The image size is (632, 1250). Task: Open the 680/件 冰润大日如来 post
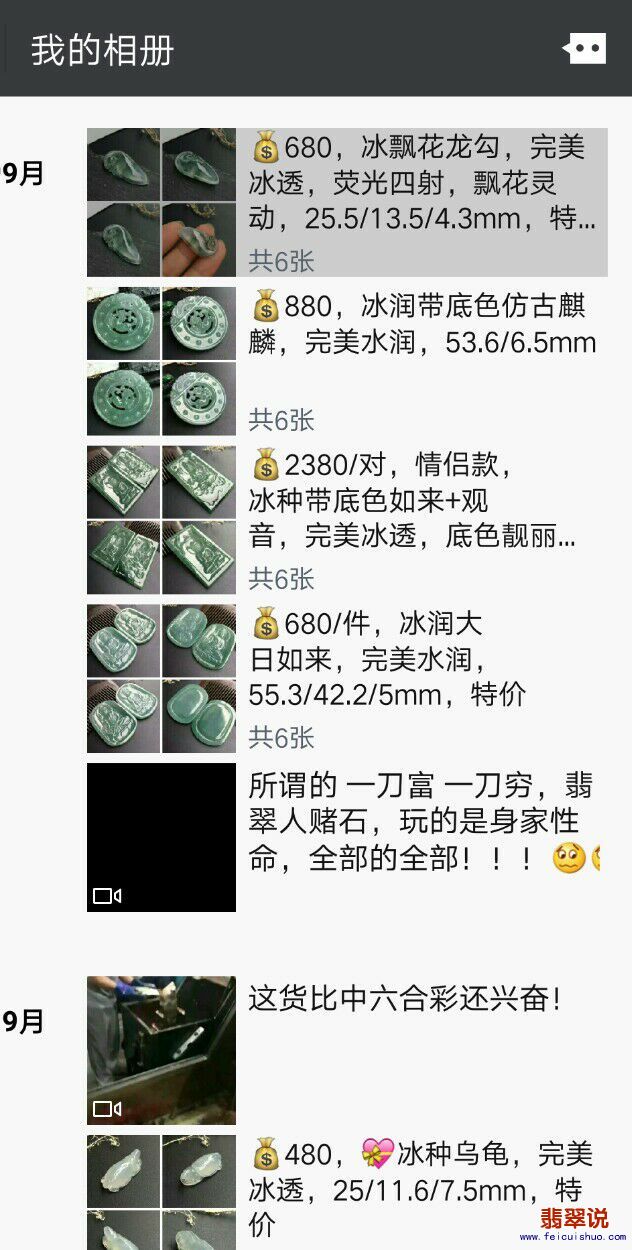pyautogui.click(x=345, y=678)
